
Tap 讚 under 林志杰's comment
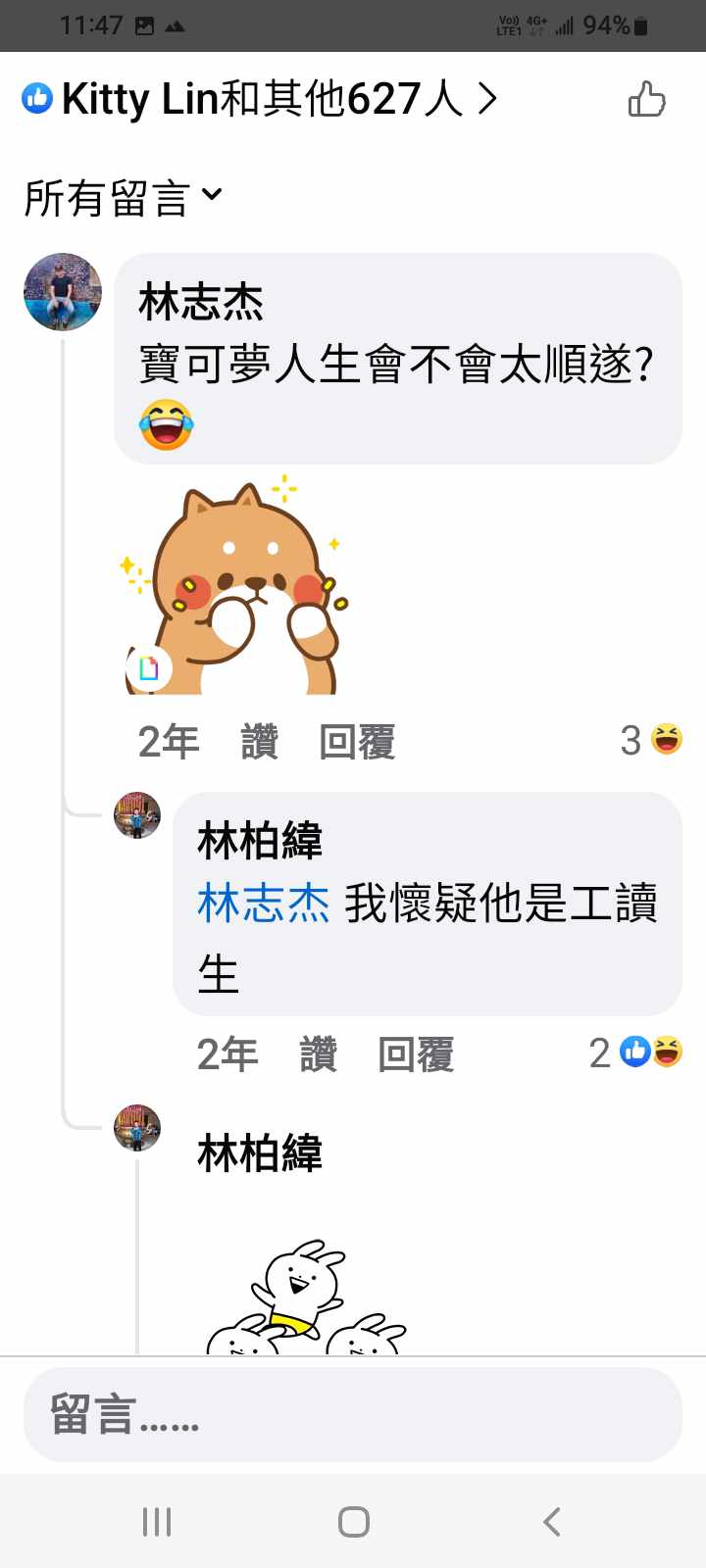click(x=259, y=742)
